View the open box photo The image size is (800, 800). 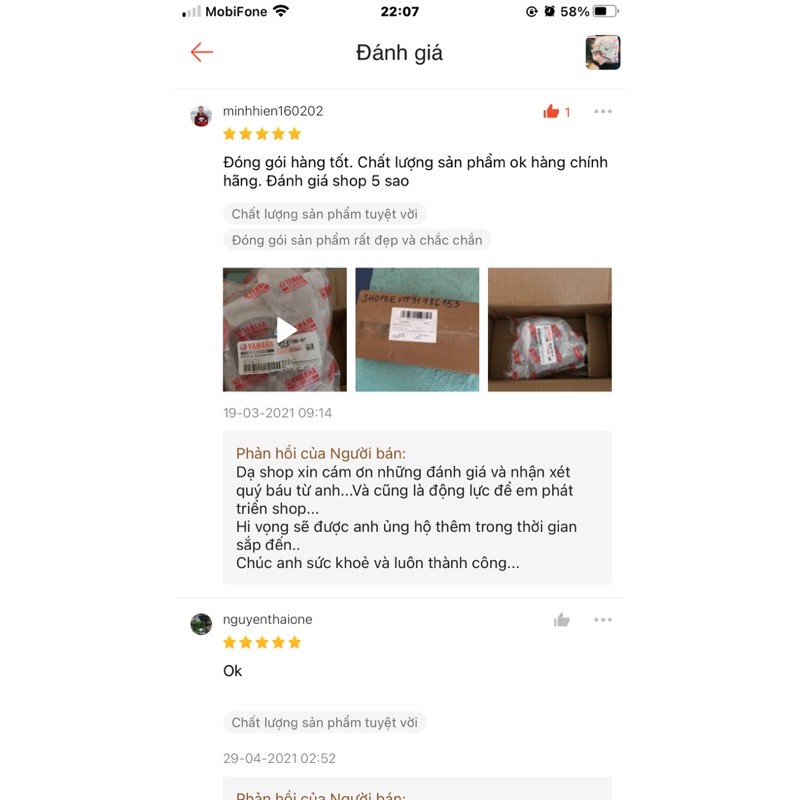[549, 329]
